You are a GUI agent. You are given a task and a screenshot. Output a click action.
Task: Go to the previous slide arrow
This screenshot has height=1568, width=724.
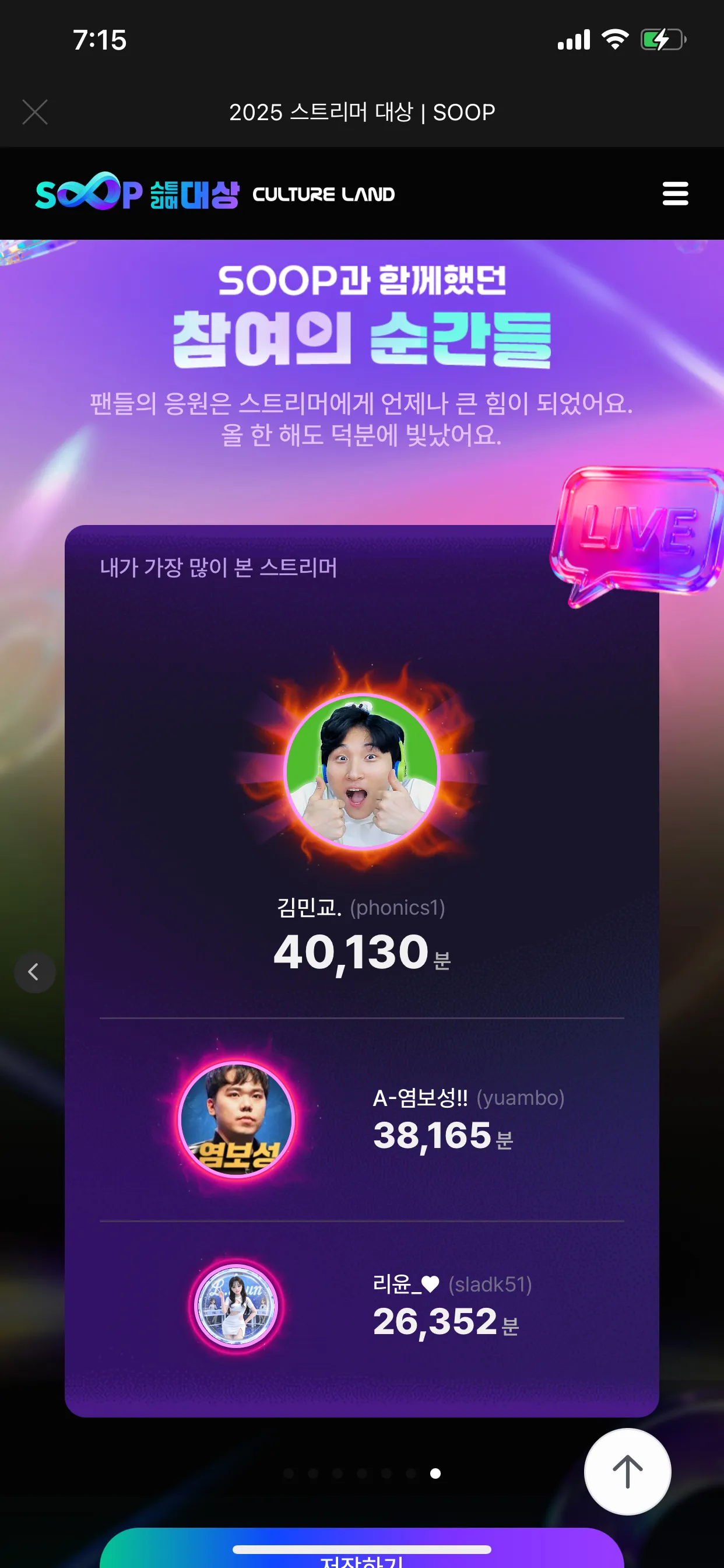coord(34,972)
